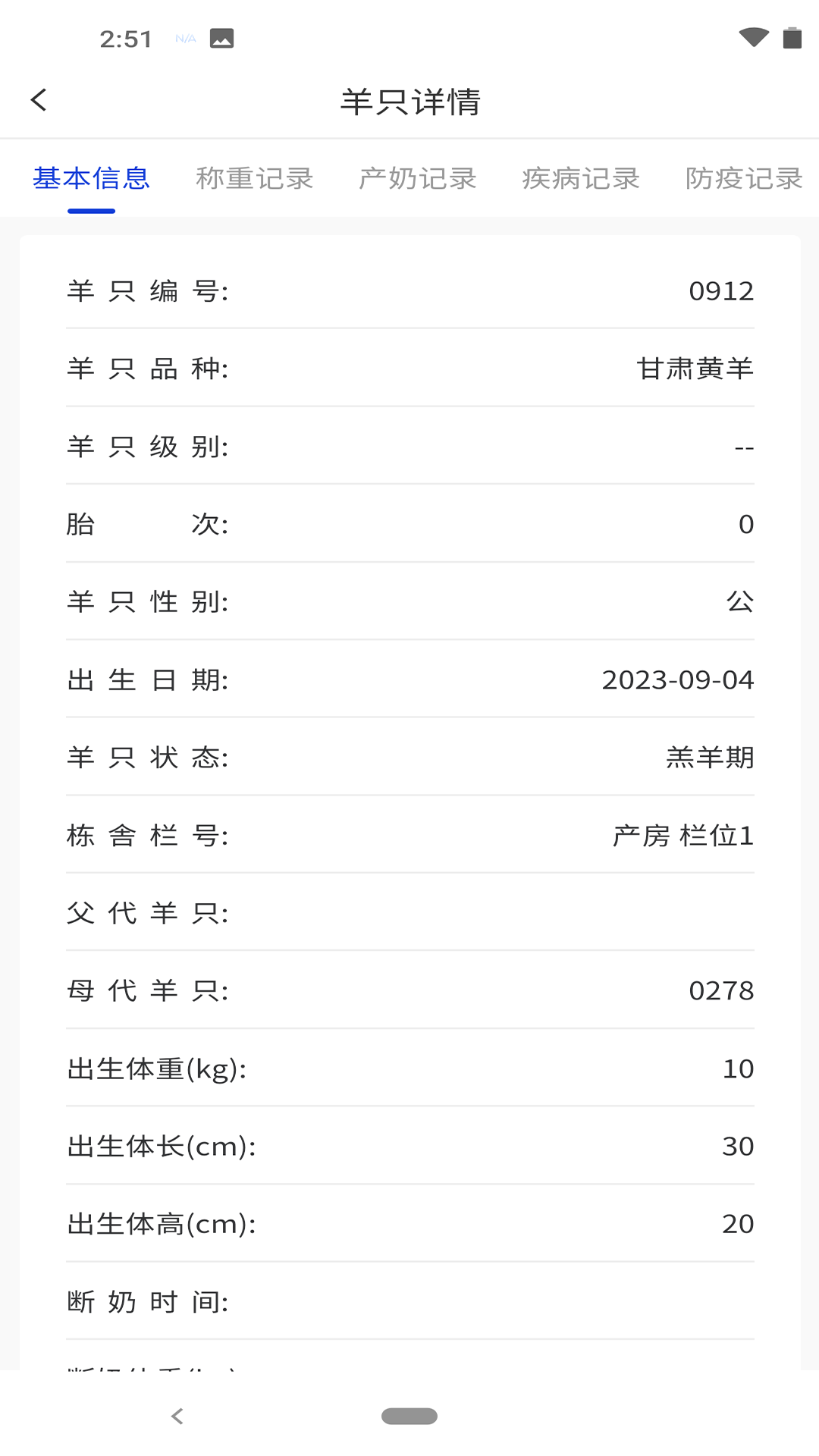
Task: Select the 疾病记录 tab
Action: coord(580,177)
